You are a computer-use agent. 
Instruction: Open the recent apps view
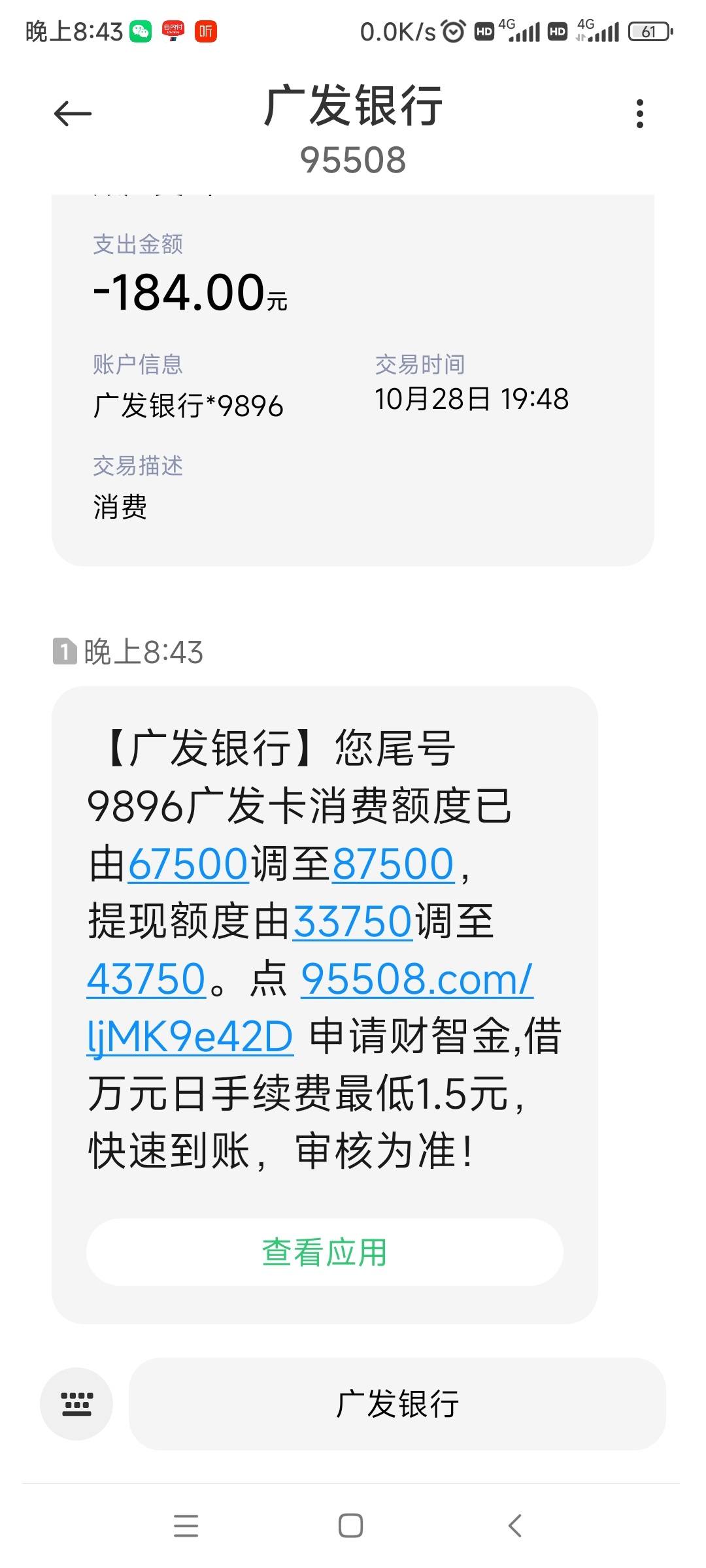pyautogui.click(x=186, y=1526)
